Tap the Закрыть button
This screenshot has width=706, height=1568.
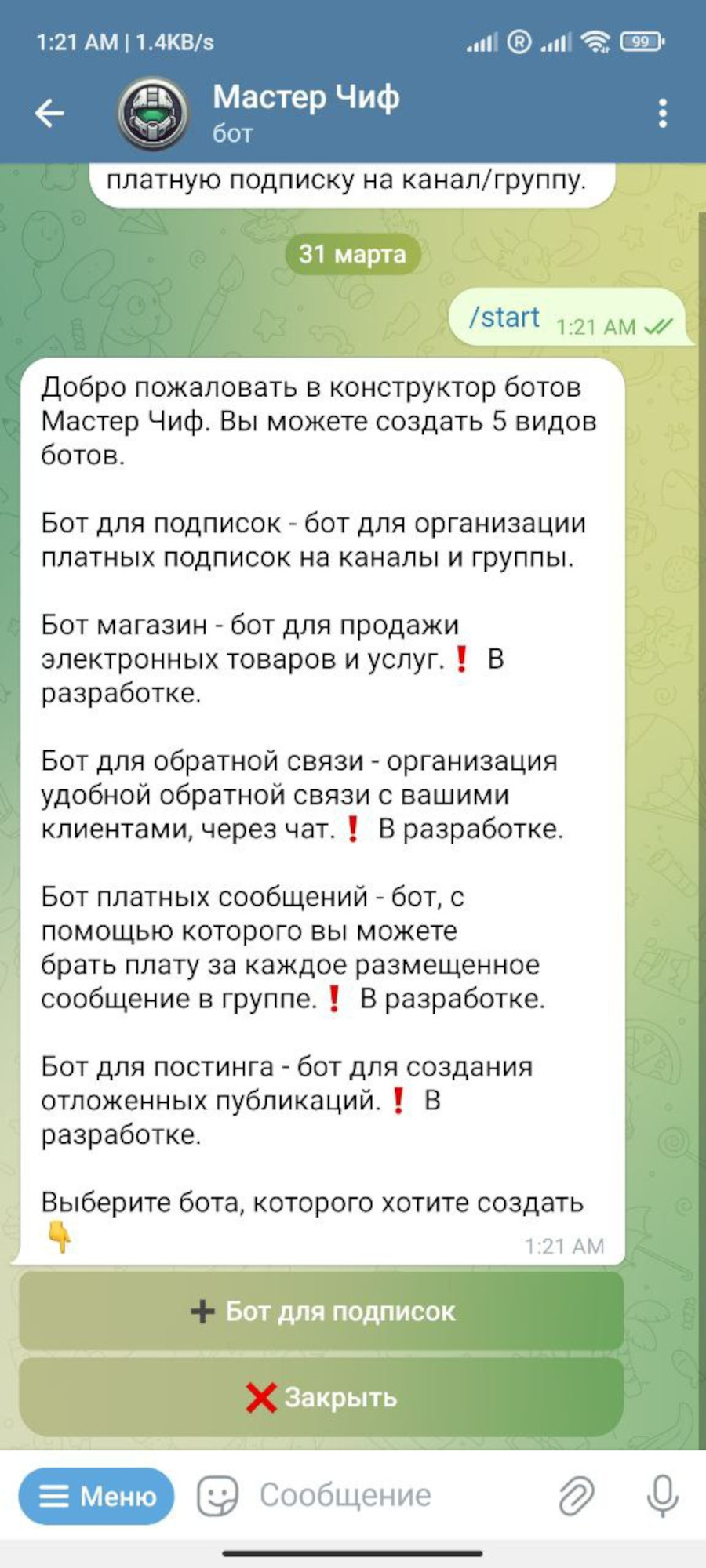322,1397
